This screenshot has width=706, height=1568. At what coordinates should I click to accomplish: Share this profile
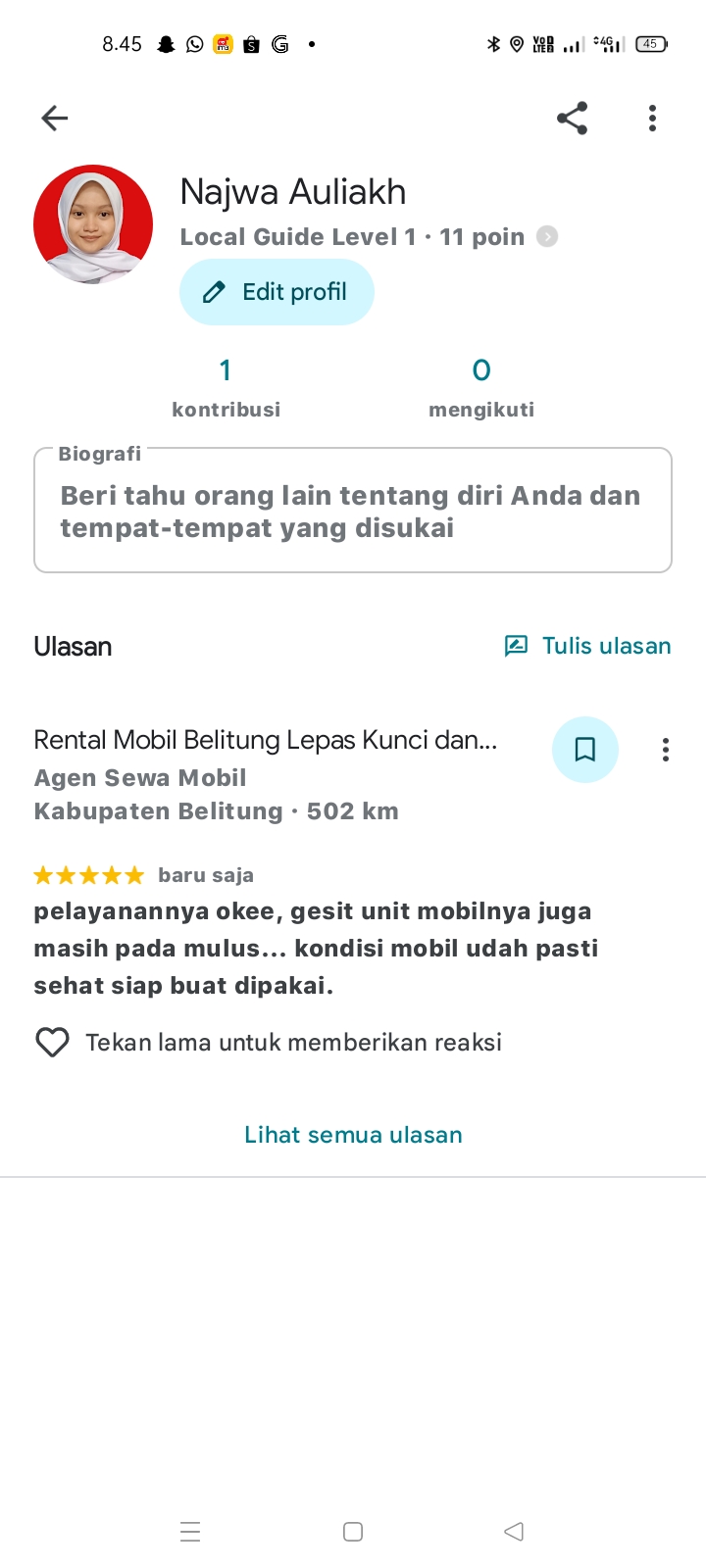[x=572, y=119]
